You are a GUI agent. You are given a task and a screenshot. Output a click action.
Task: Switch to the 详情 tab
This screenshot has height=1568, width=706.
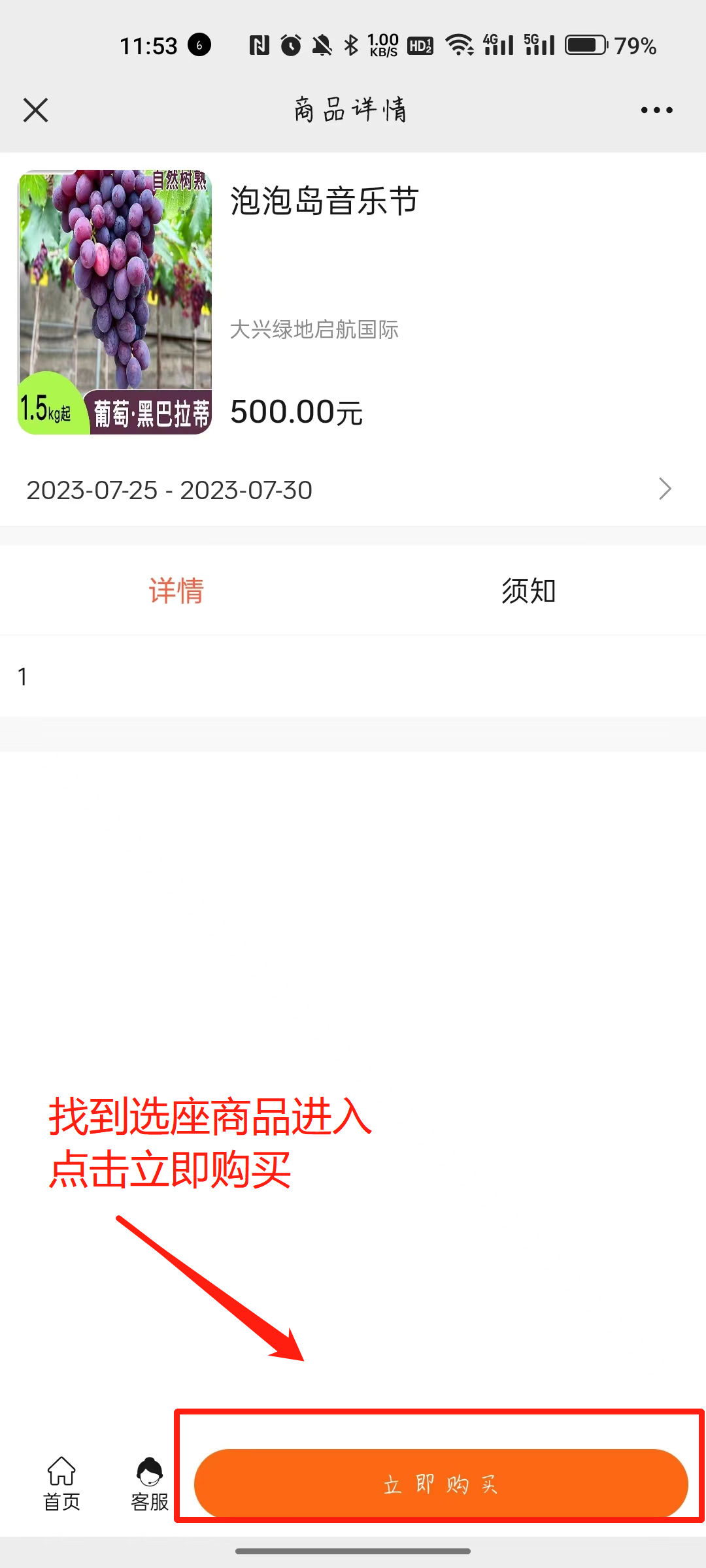[x=176, y=591]
